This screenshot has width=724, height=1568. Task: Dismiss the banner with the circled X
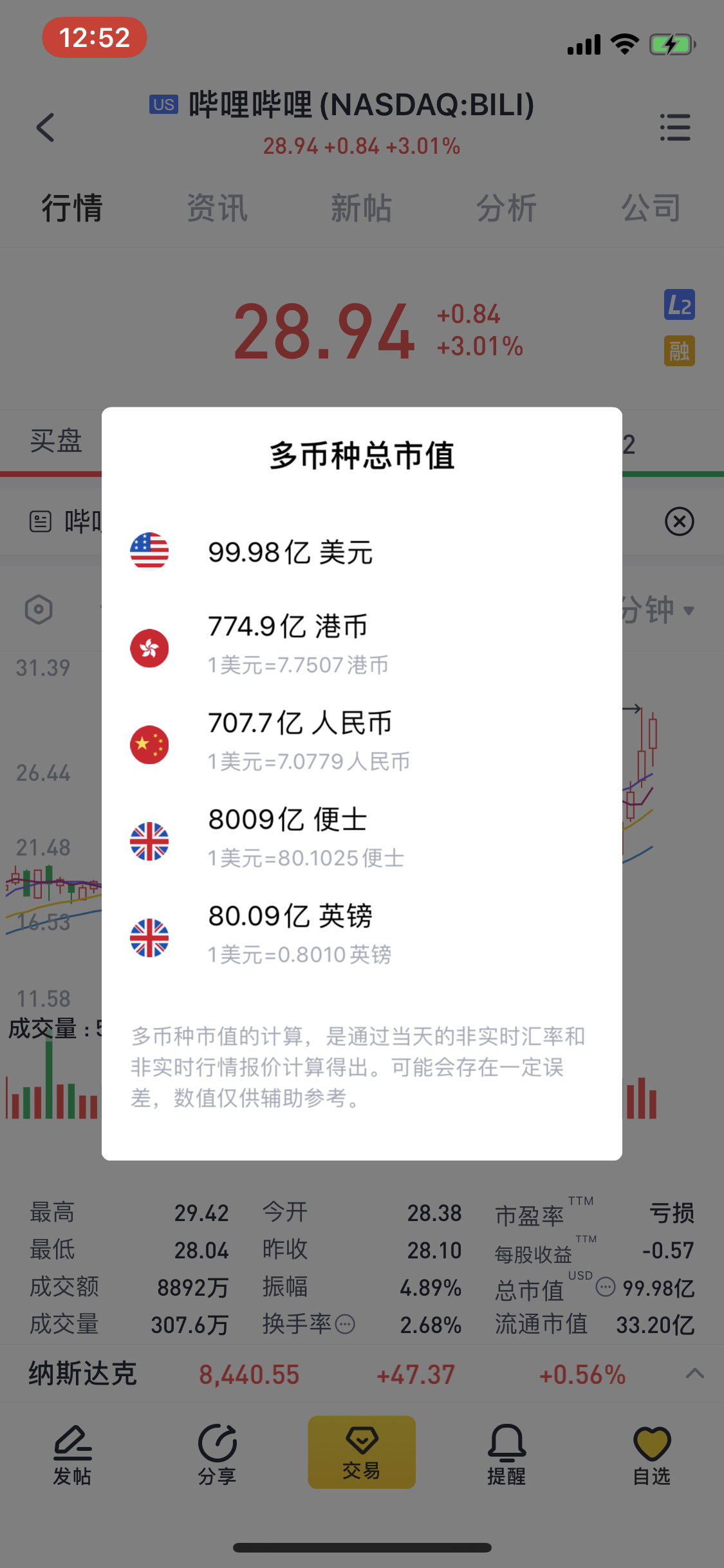coord(679,521)
